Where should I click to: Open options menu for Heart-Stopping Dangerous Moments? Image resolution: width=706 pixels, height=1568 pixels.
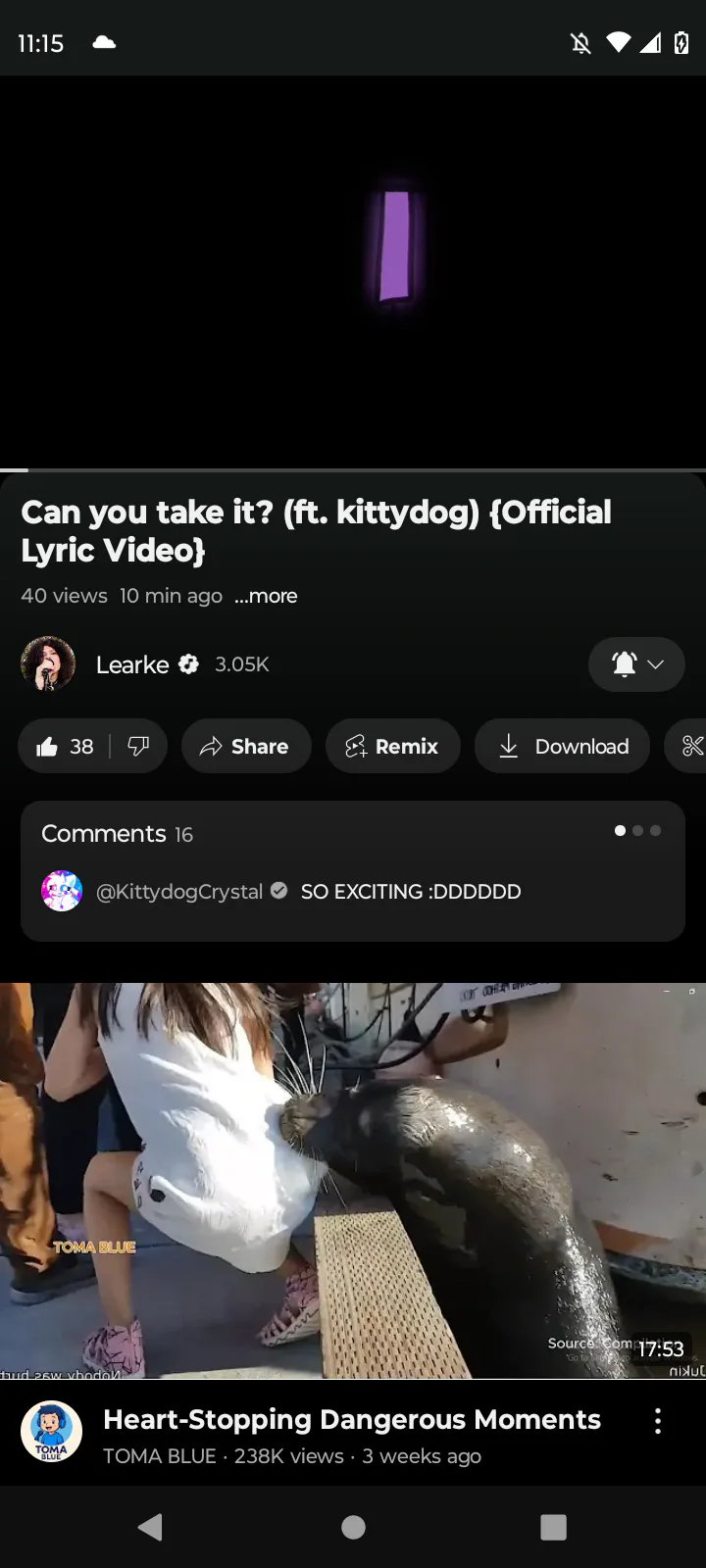tap(658, 1422)
